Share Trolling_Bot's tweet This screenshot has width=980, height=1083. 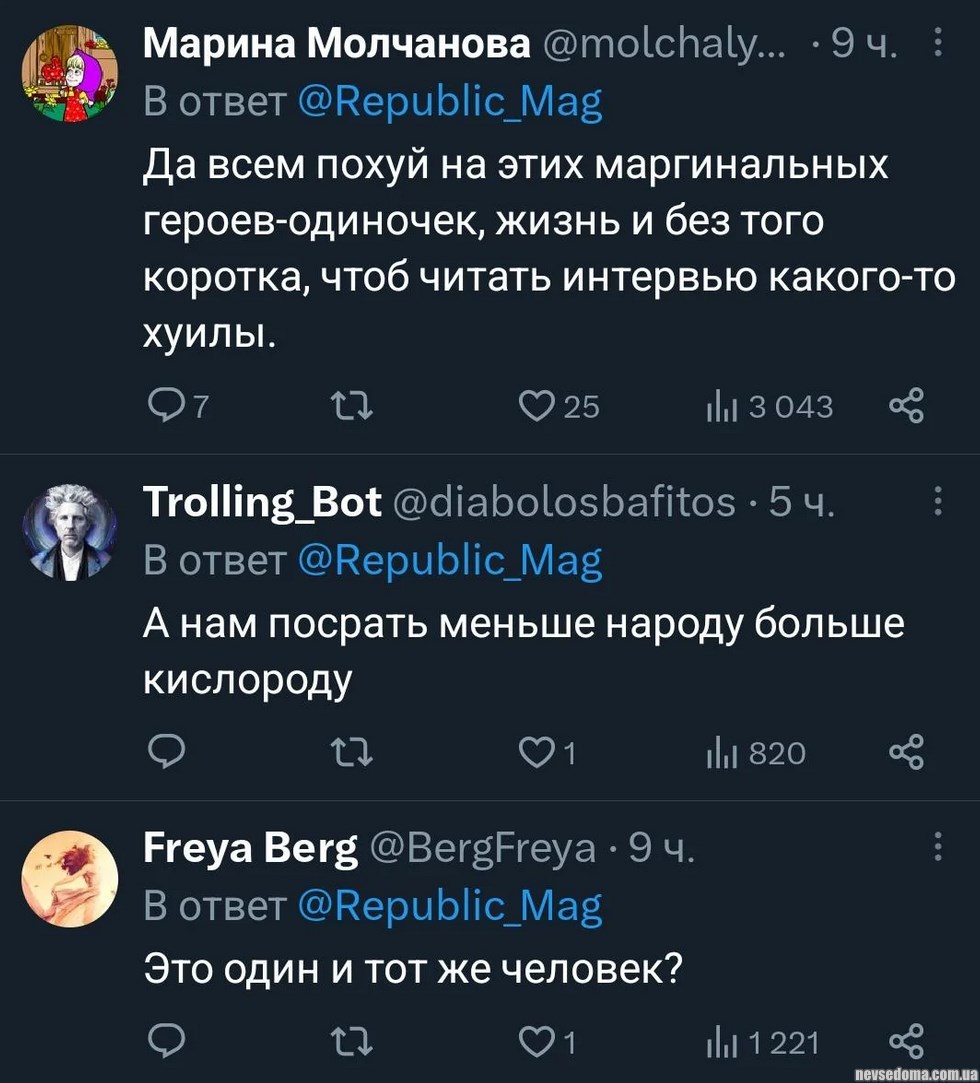coord(906,752)
